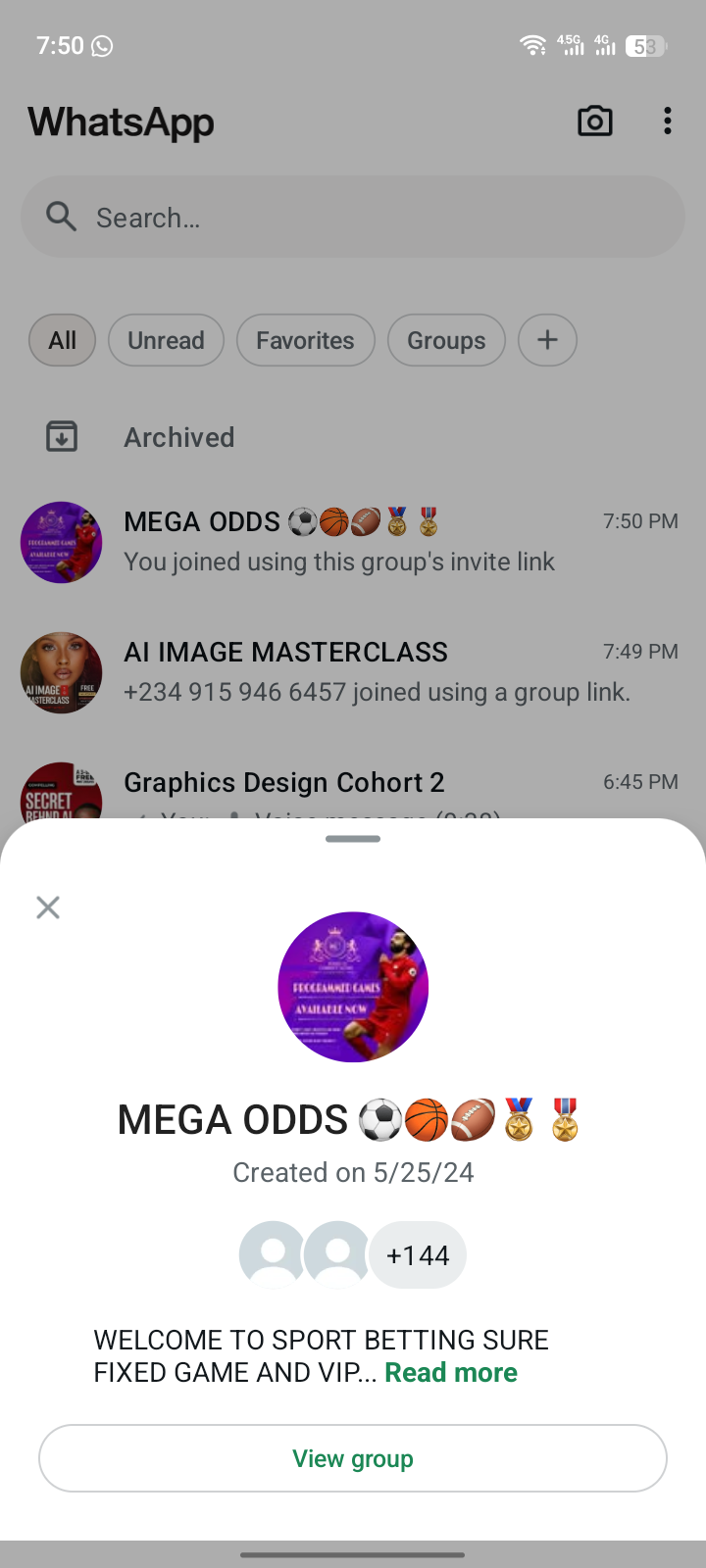Expand description with Read more
The height and width of the screenshot is (1568, 706).
(x=451, y=1372)
